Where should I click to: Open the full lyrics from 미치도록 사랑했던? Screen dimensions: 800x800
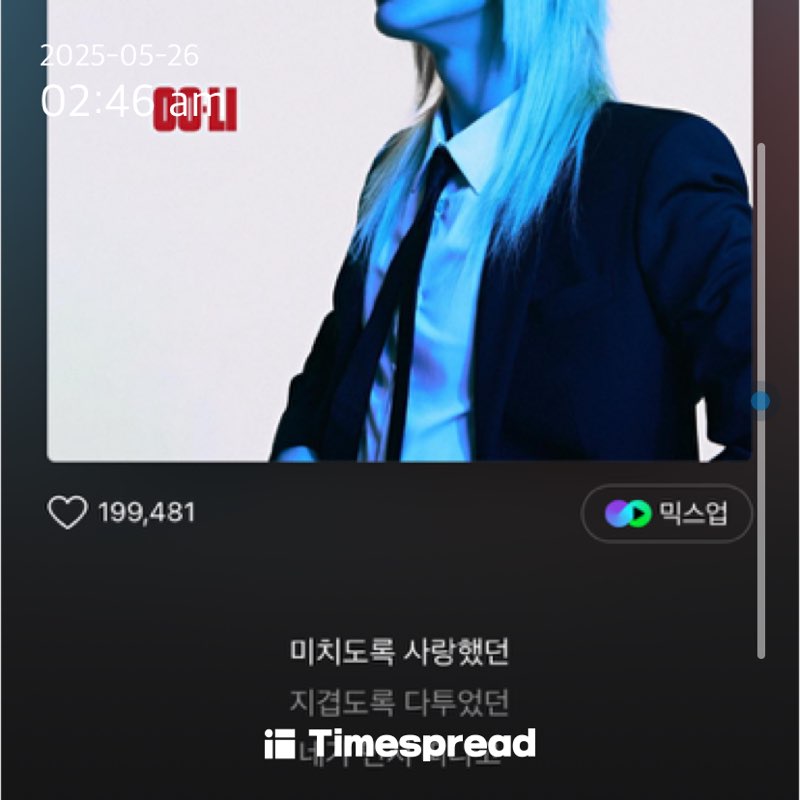coord(400,653)
